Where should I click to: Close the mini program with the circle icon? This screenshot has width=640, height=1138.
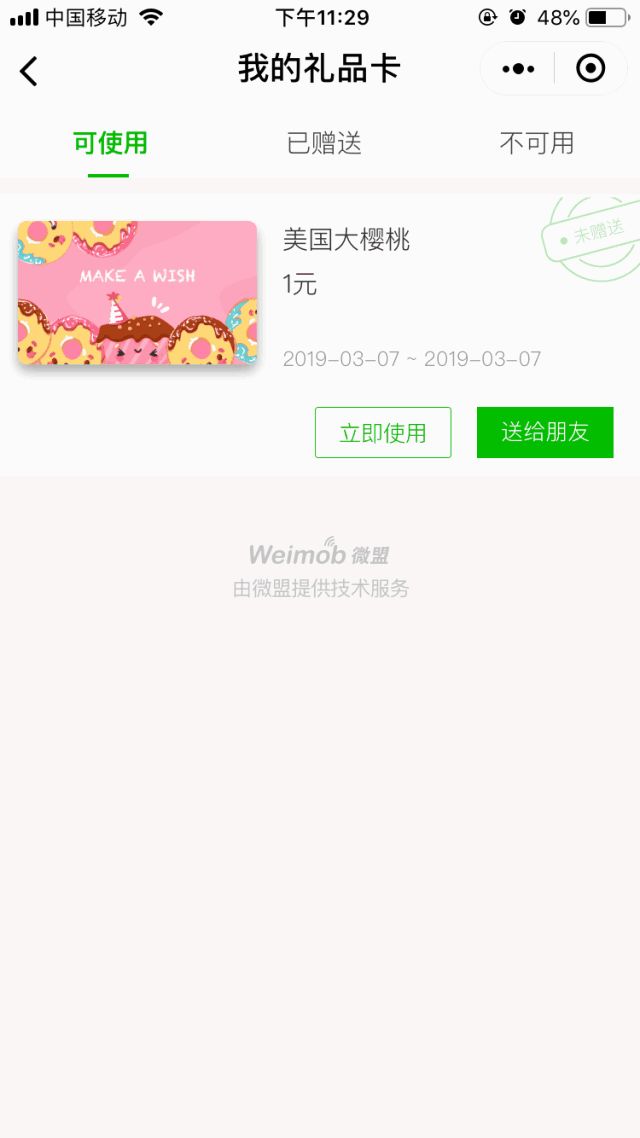[591, 69]
